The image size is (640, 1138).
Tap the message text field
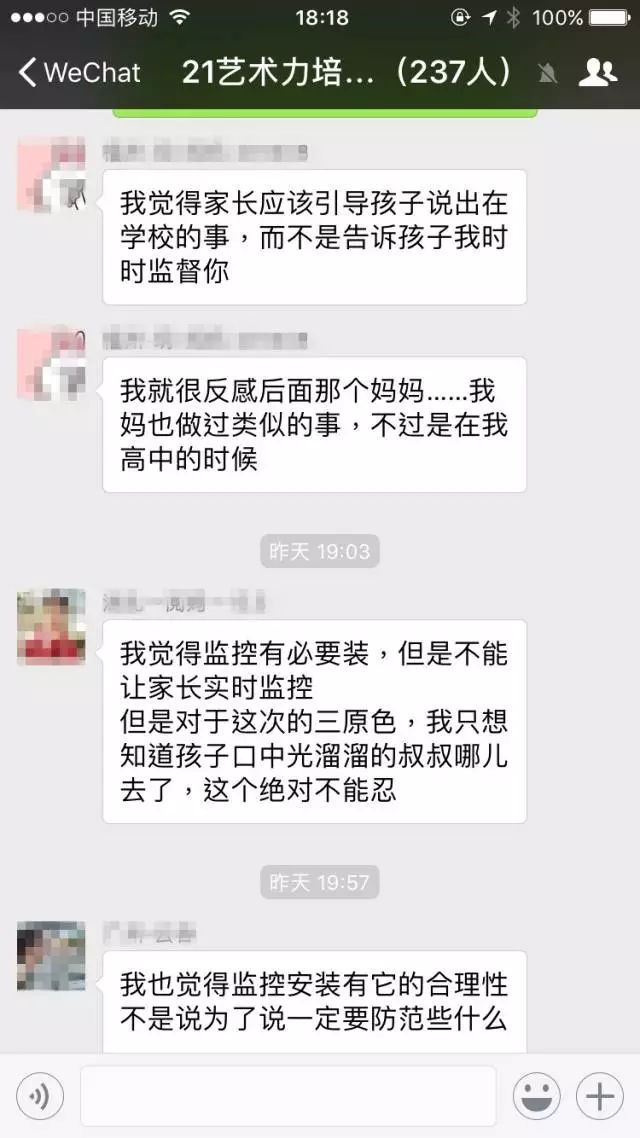(x=288, y=1097)
